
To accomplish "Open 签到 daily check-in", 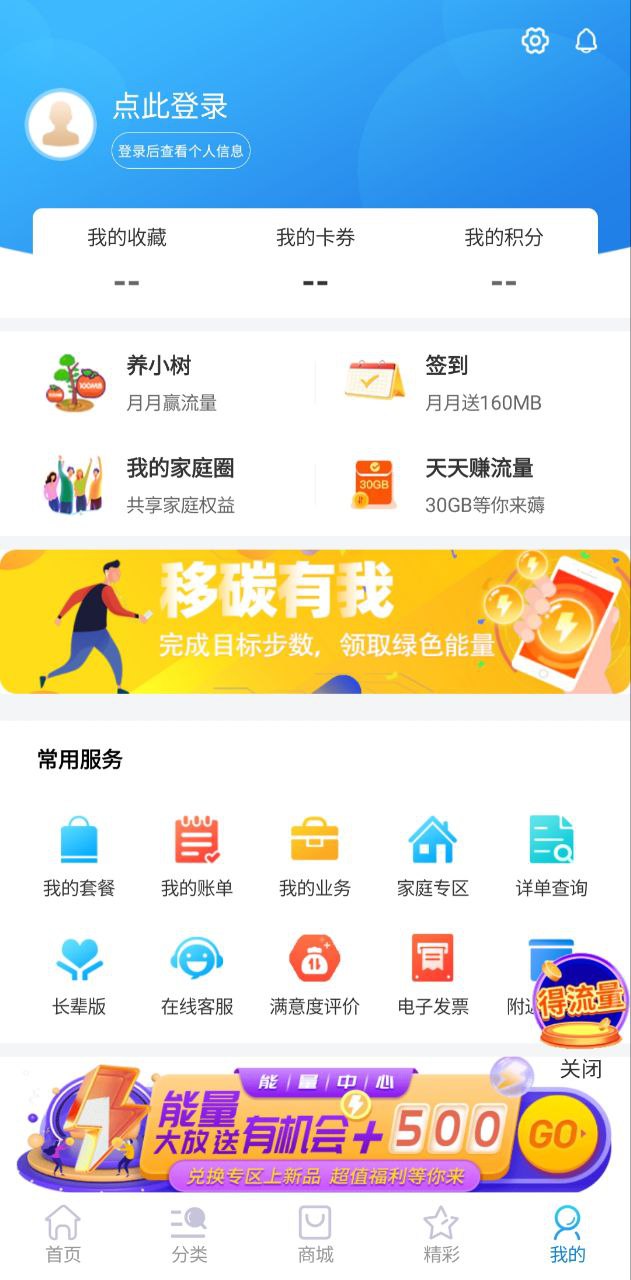I will [445, 383].
